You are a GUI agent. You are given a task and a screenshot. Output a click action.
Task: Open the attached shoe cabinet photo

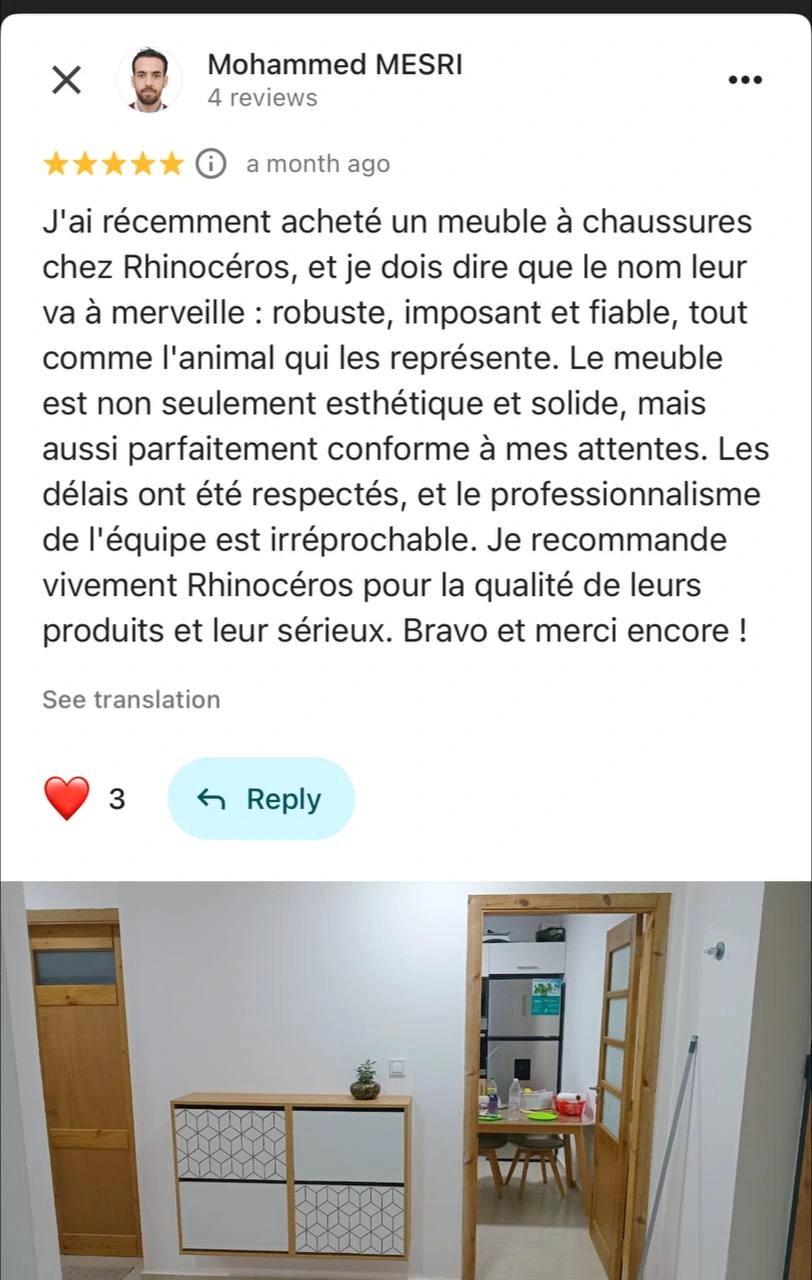pos(406,1080)
